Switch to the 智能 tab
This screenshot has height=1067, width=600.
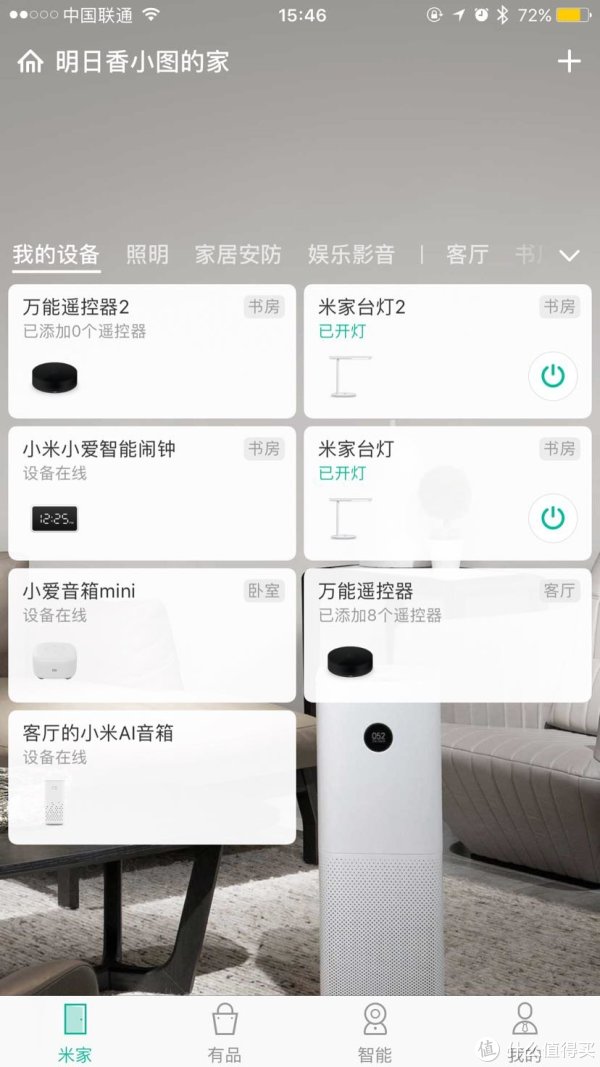point(374,1031)
